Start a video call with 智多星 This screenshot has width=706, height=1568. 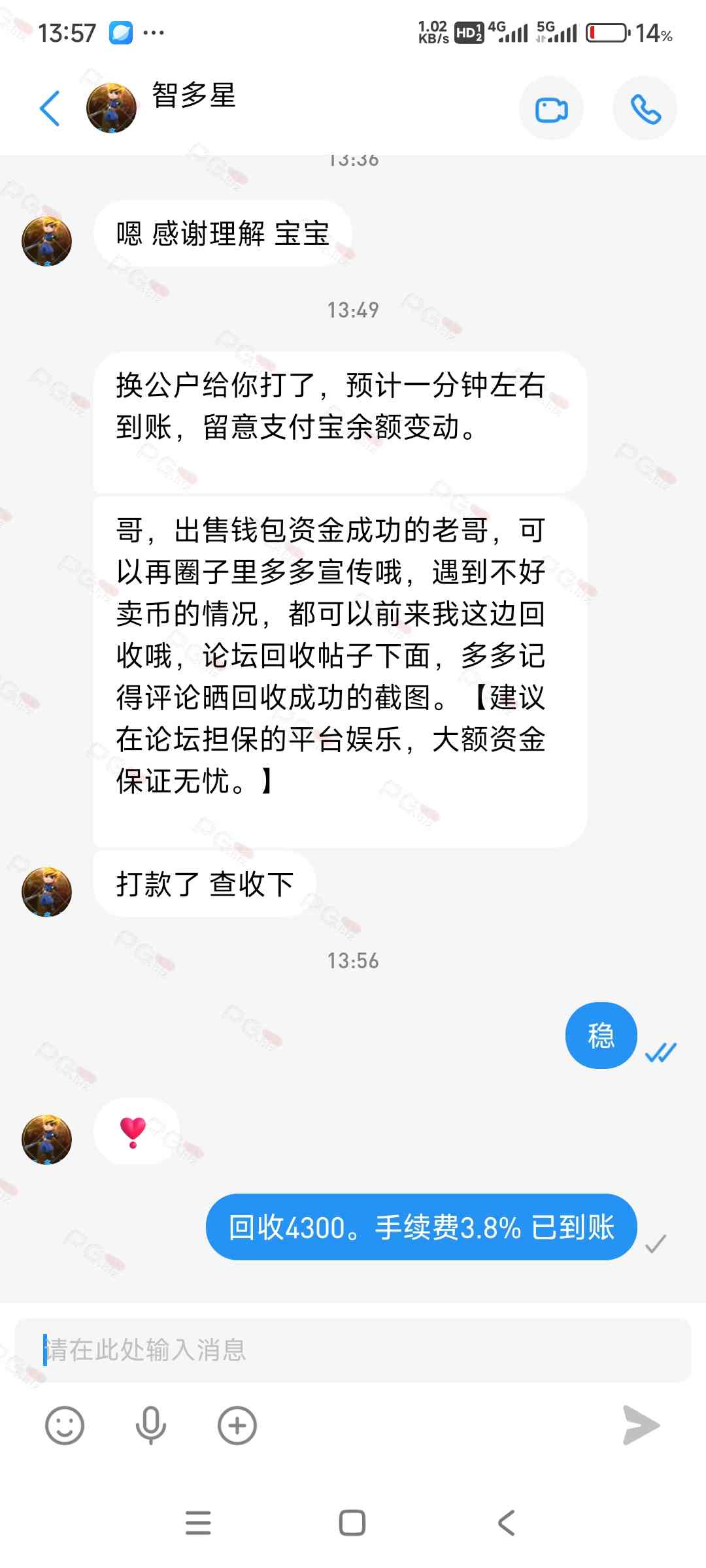551,109
